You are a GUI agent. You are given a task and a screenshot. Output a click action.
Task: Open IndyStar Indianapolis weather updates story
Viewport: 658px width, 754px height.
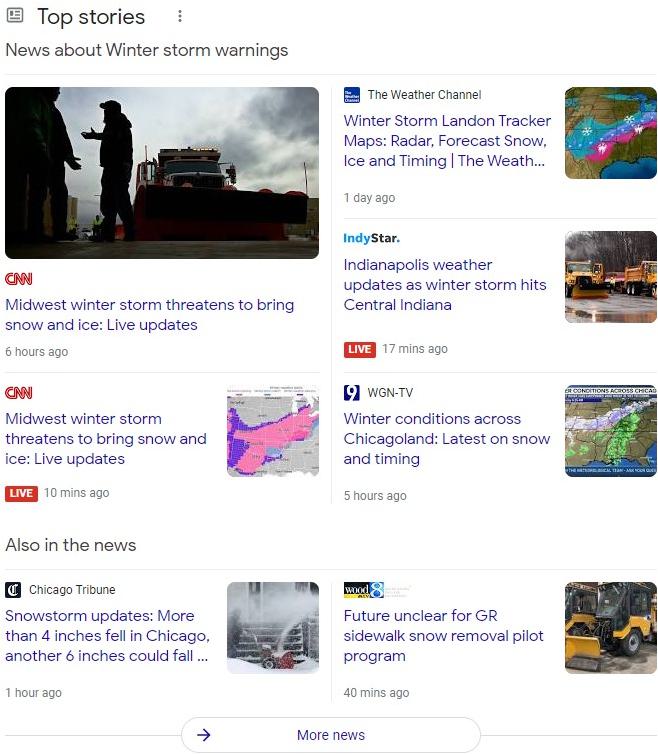444,285
